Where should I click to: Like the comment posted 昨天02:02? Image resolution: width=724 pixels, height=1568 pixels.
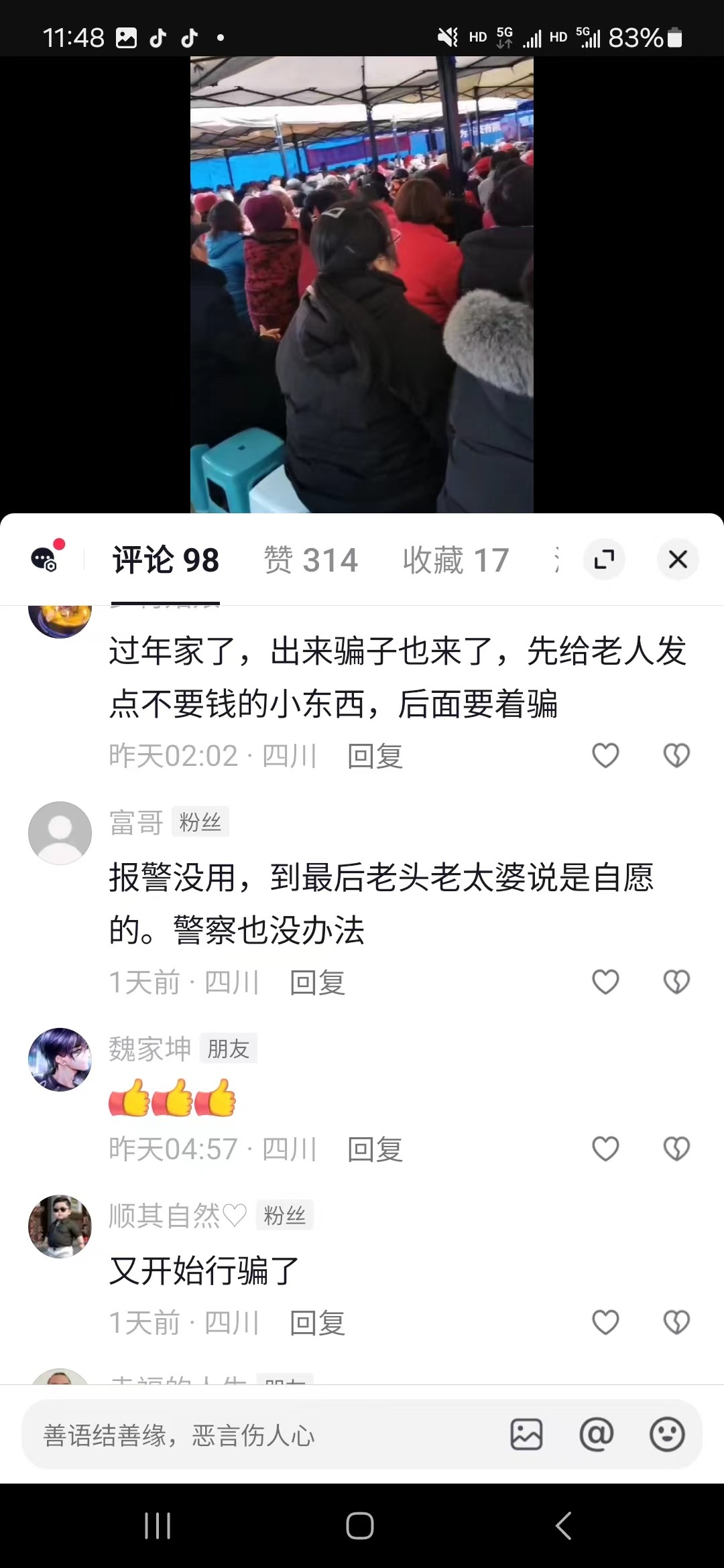pos(605,755)
